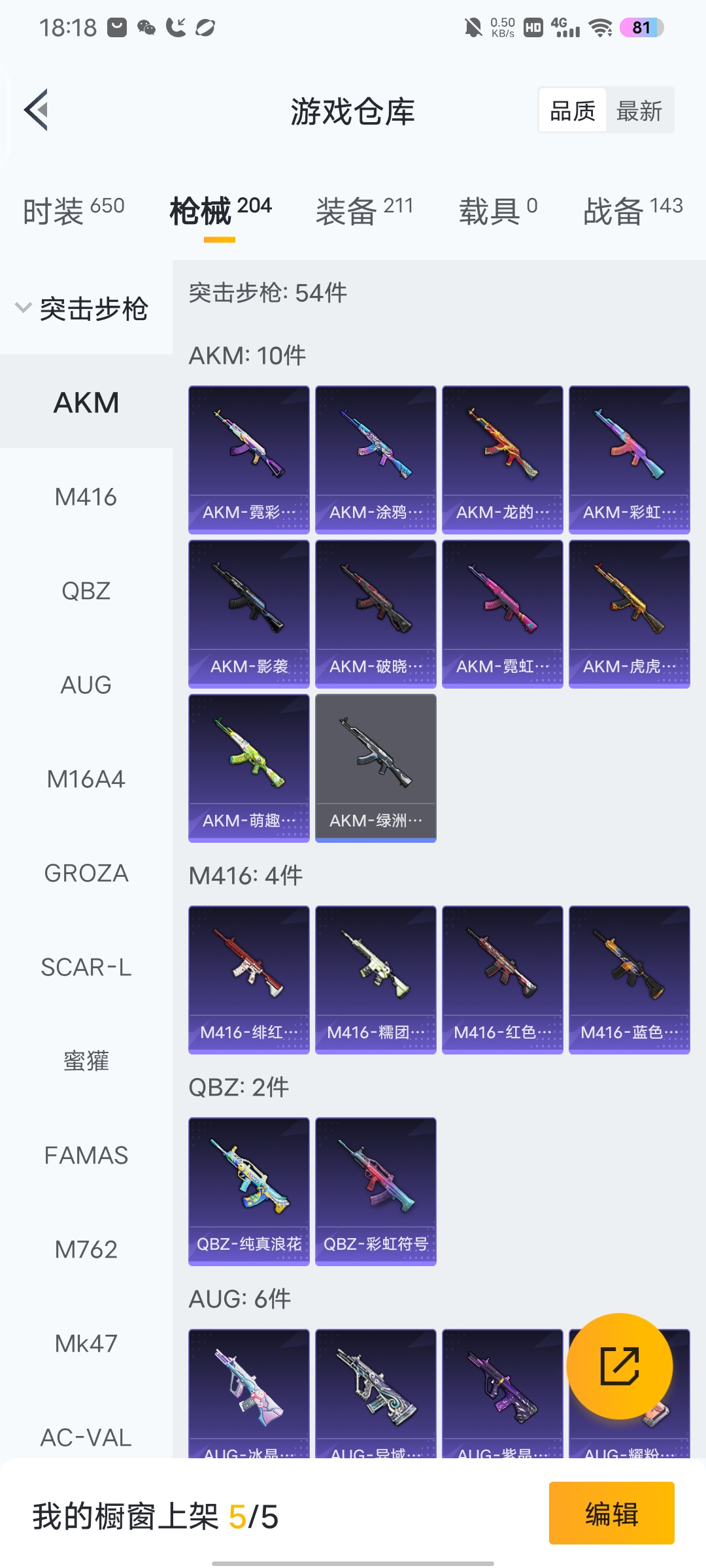Open the 战备 tab
The image size is (706, 1568).
pos(632,210)
